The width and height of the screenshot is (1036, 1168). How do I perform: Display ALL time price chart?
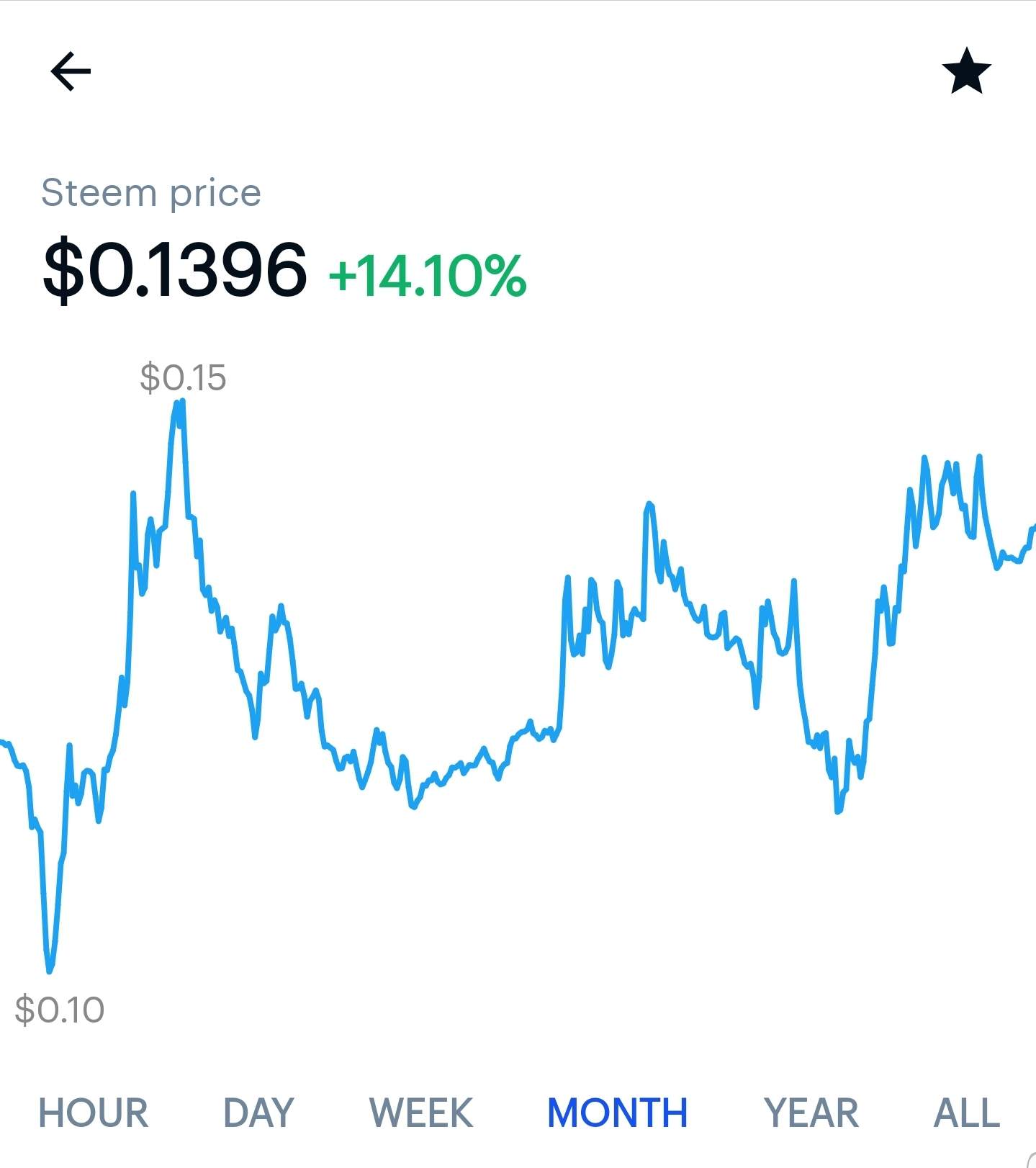click(966, 1113)
